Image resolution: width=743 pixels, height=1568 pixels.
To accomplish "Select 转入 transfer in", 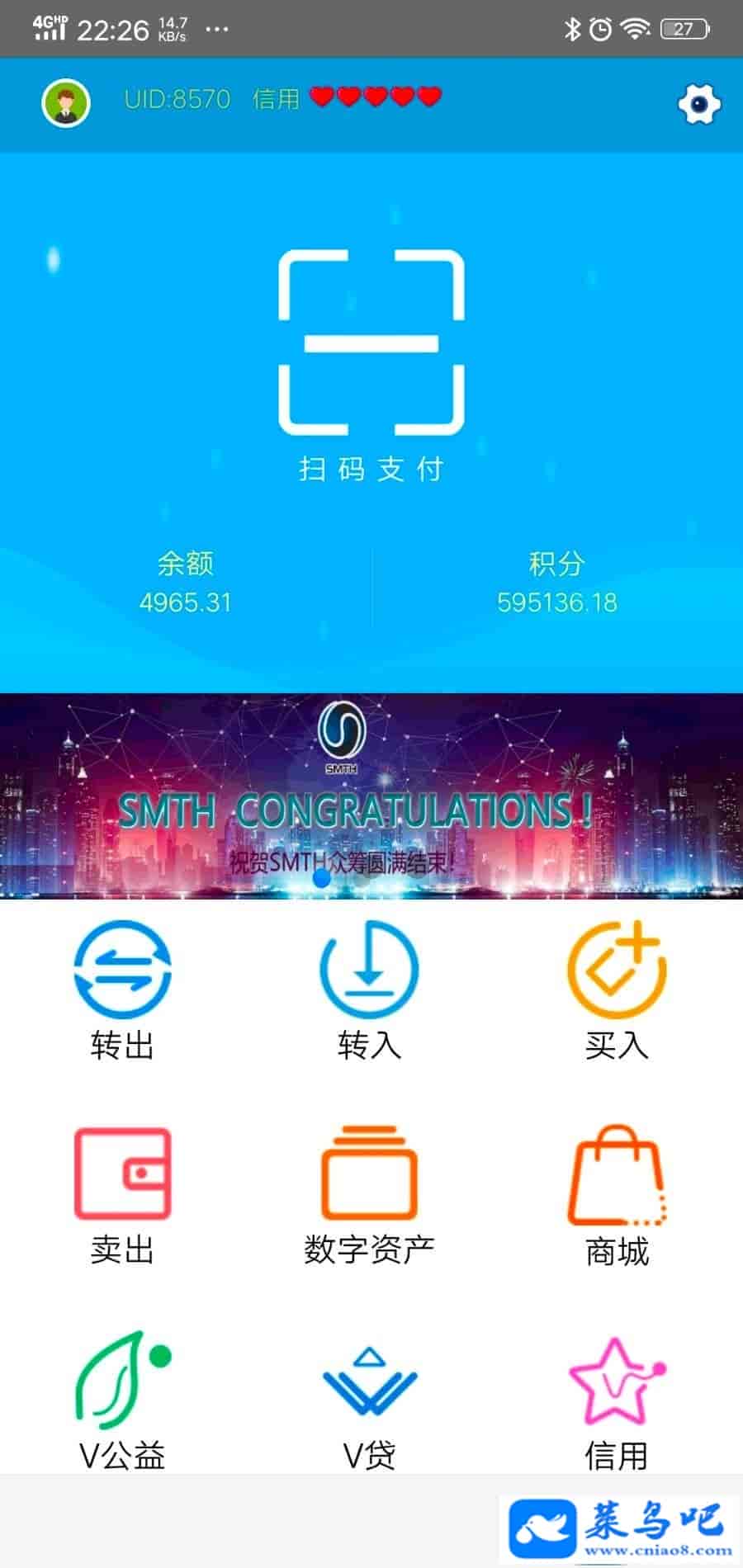I will point(369,990).
